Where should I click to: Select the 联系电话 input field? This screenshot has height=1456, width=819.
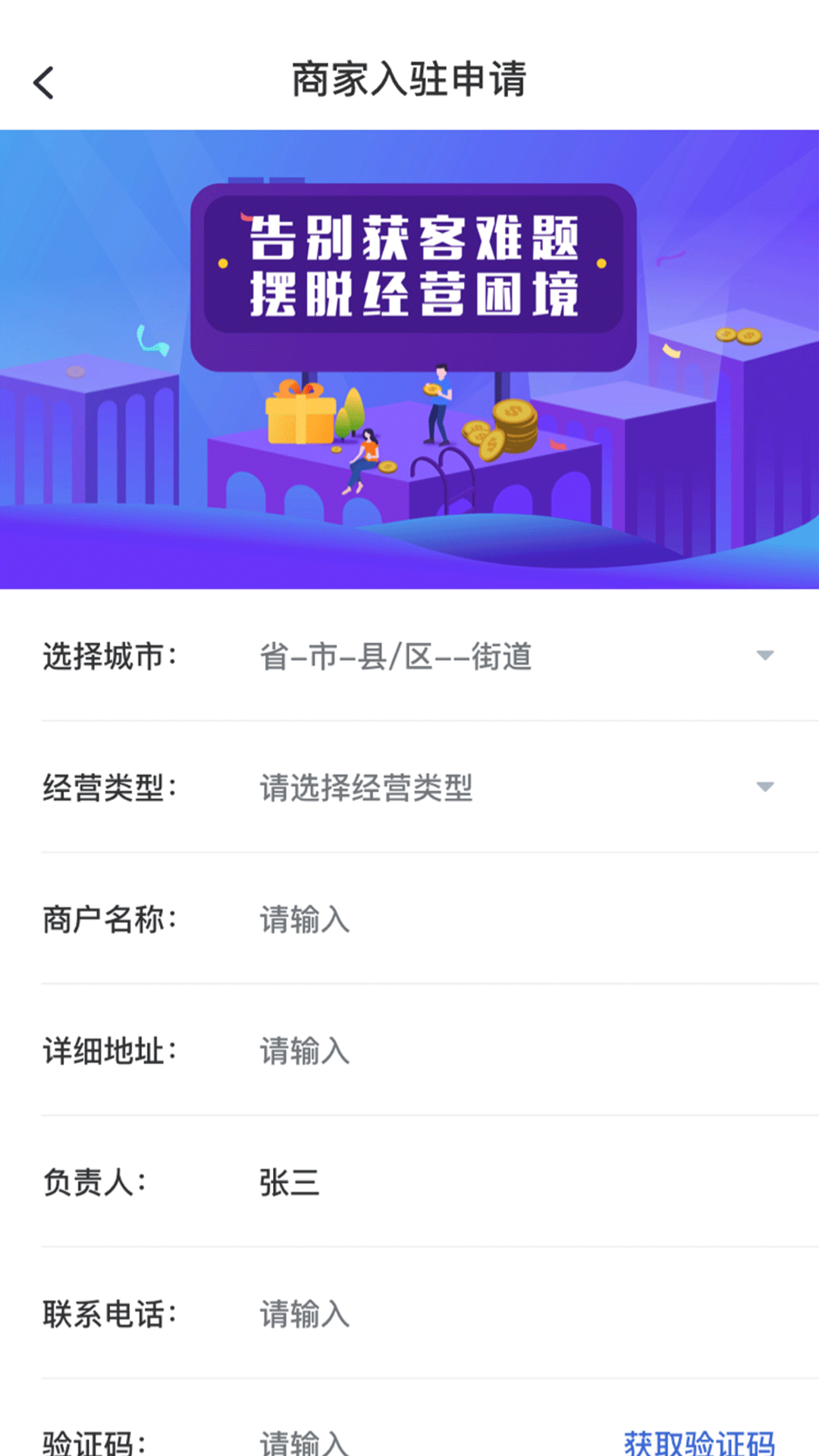(x=516, y=1313)
